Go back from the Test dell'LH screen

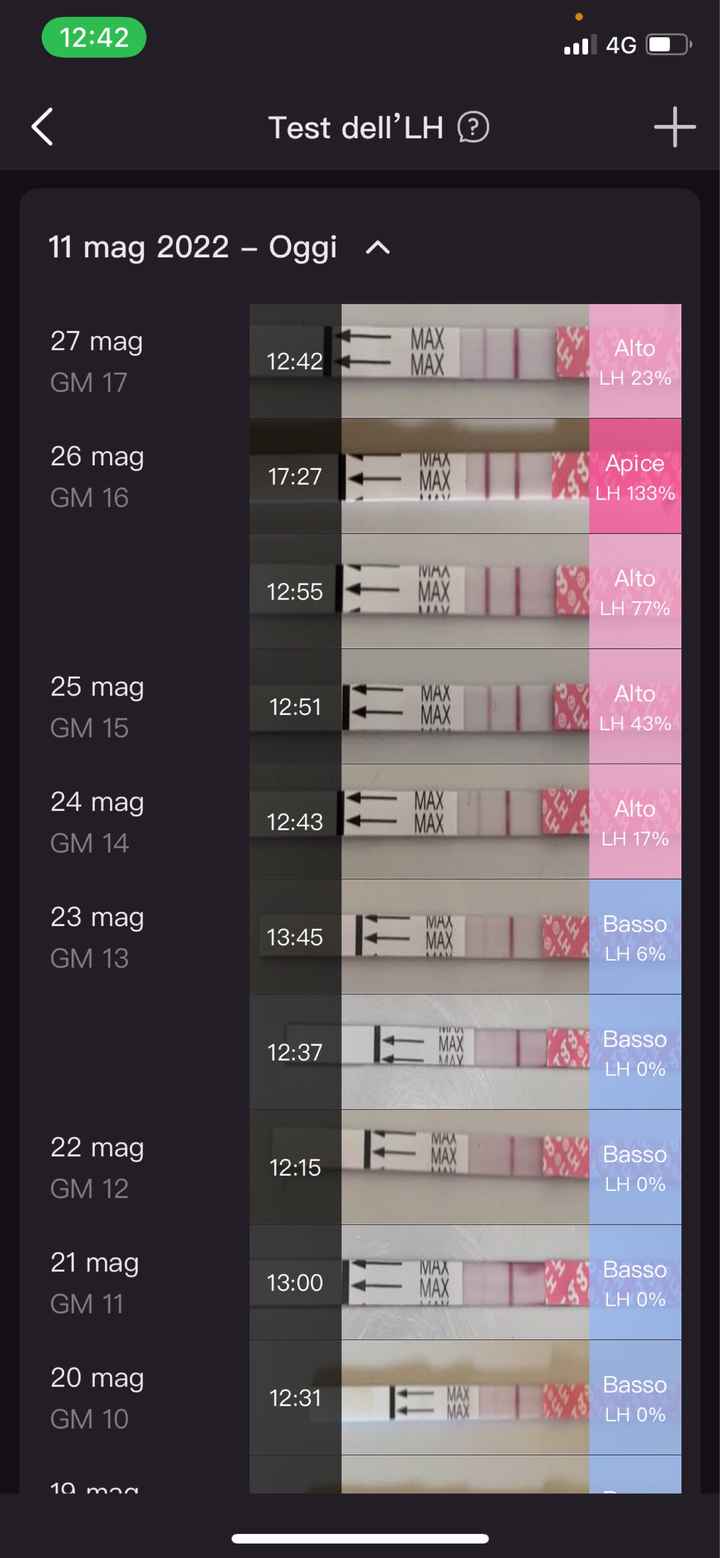(42, 128)
